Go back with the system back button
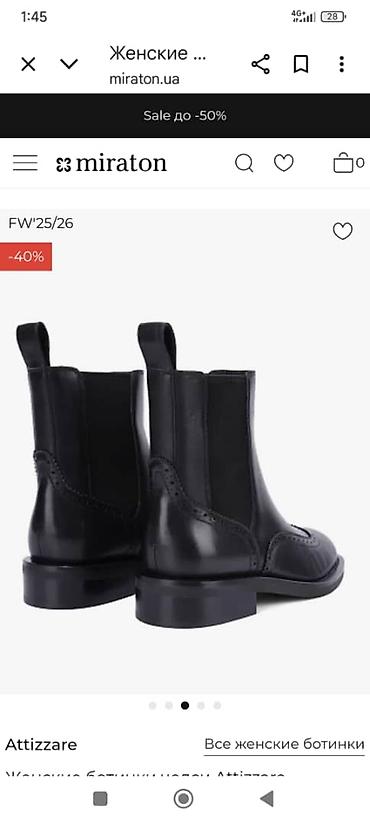This screenshot has height=824, width=370. 267,799
